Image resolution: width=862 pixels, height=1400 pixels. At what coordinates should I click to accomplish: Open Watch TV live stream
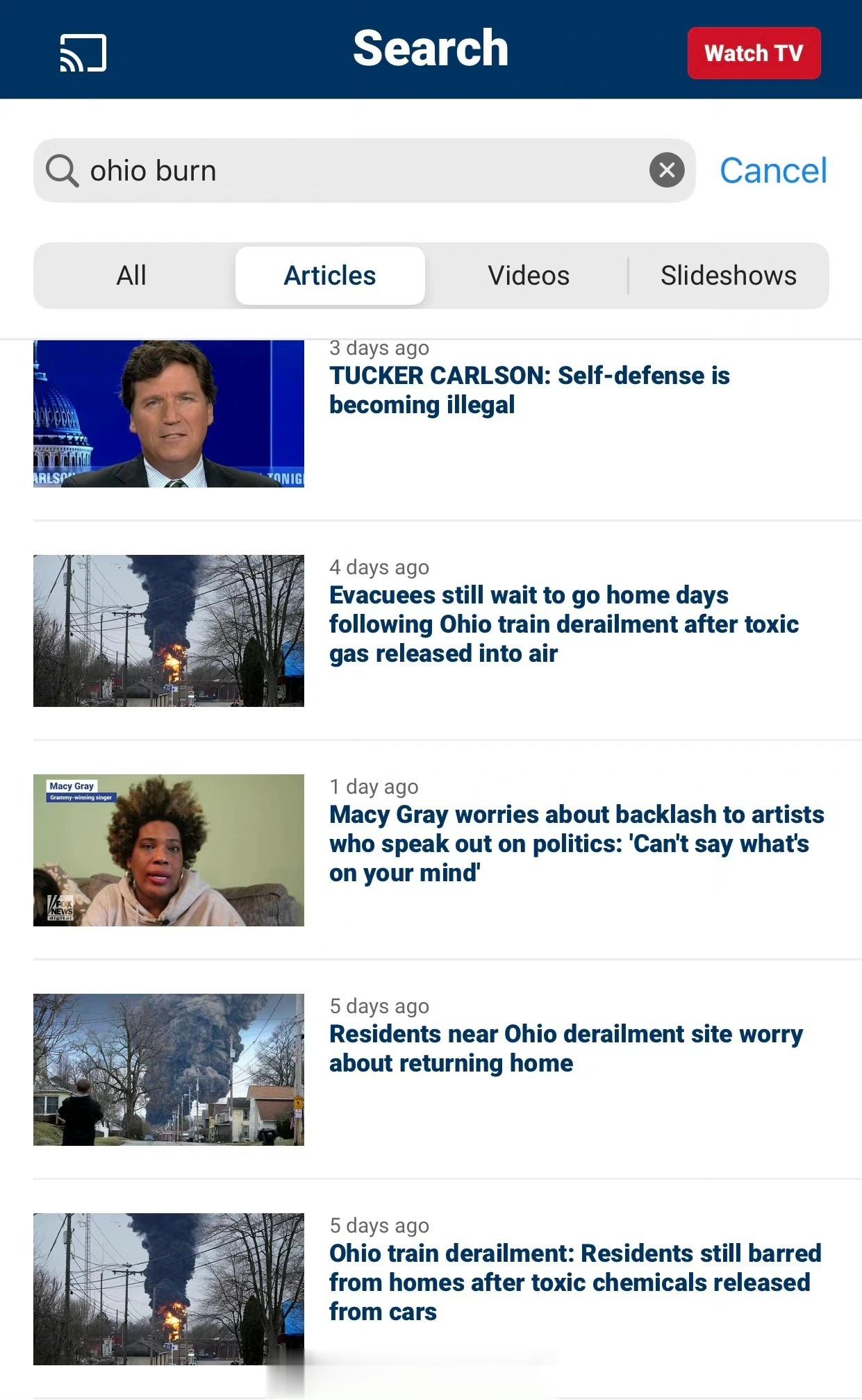click(x=754, y=53)
